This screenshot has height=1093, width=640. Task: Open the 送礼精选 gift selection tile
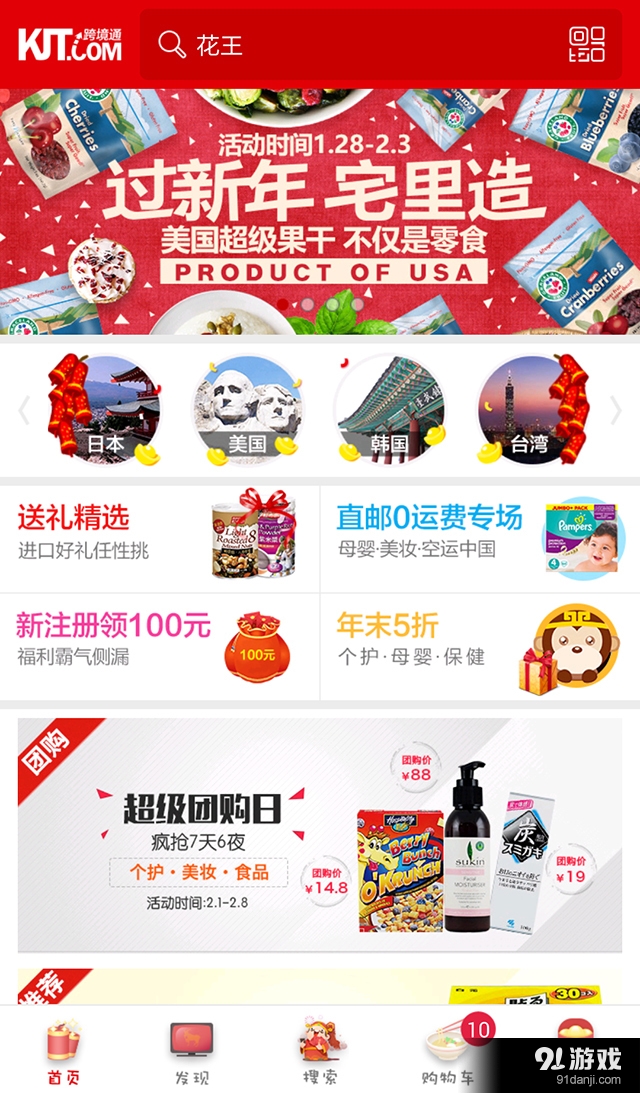tap(160, 538)
